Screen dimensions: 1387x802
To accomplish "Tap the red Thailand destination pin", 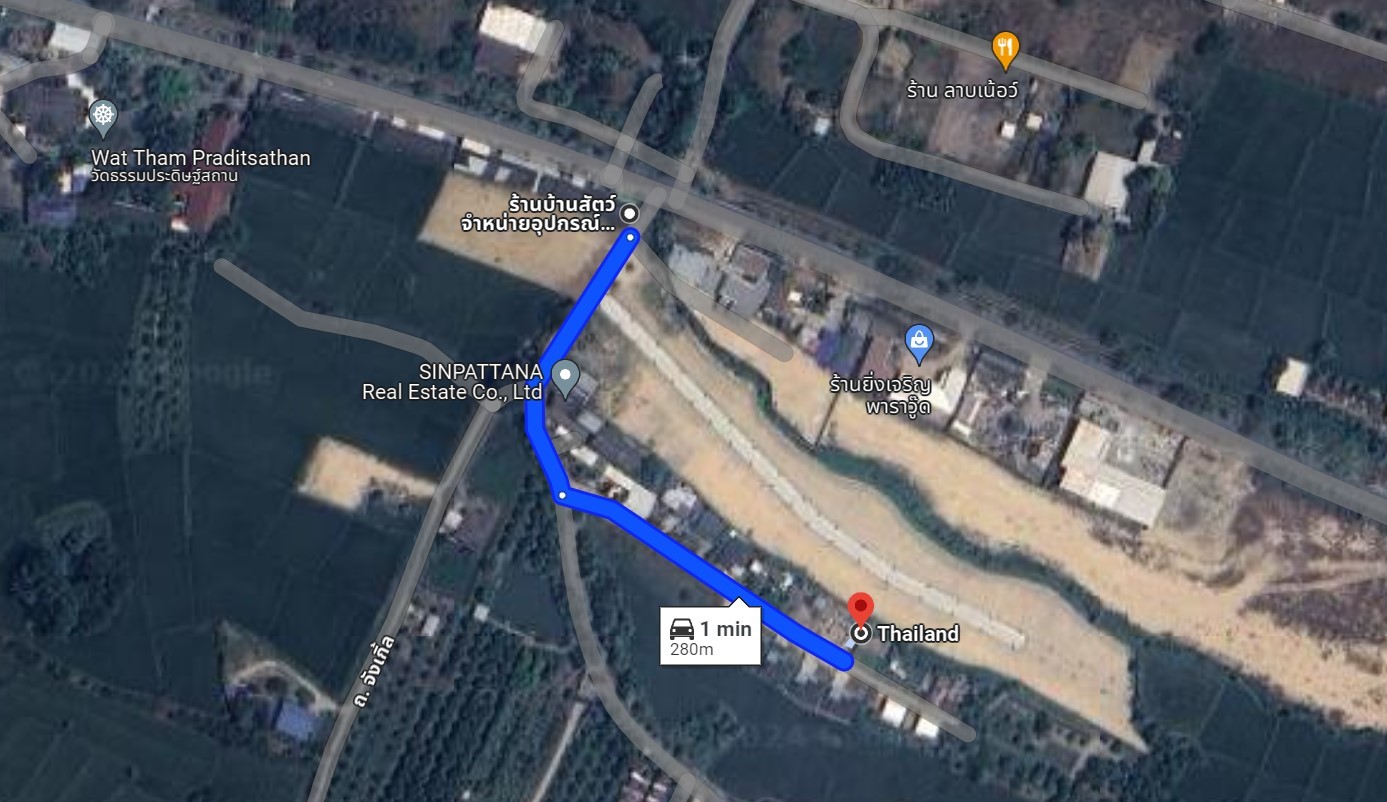I will (860, 610).
